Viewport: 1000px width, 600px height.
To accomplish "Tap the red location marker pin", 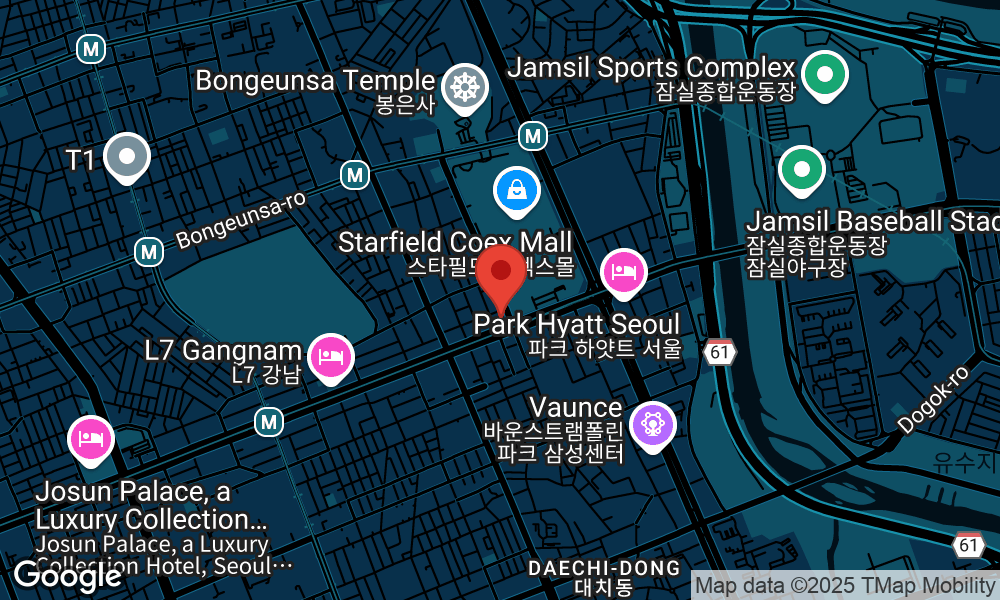I will [x=500, y=273].
